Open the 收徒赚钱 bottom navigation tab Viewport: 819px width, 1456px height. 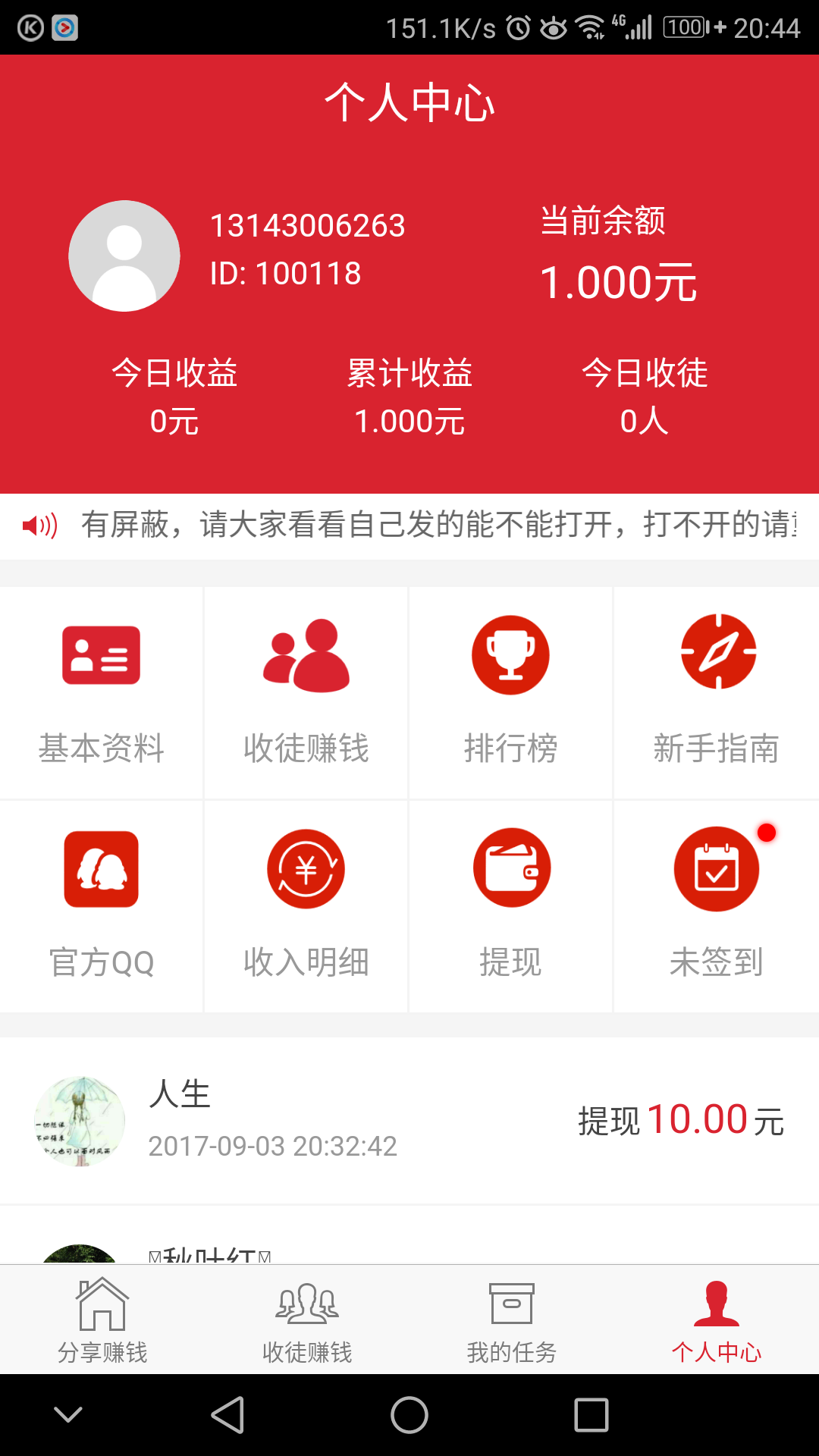click(307, 1319)
